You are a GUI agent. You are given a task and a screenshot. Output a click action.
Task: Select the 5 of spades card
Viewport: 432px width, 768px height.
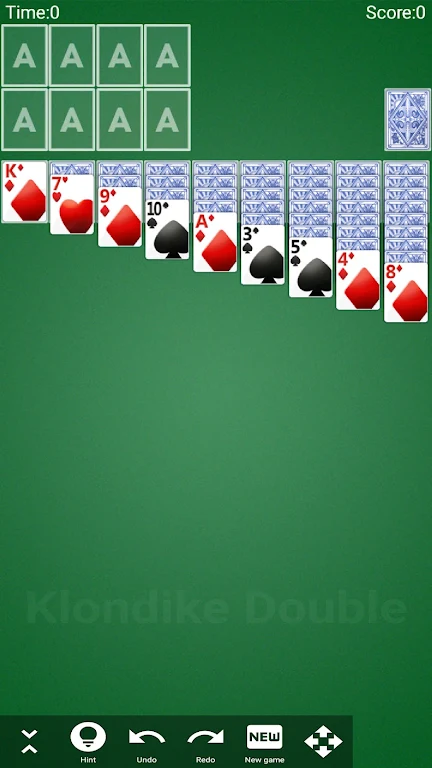[311, 268]
